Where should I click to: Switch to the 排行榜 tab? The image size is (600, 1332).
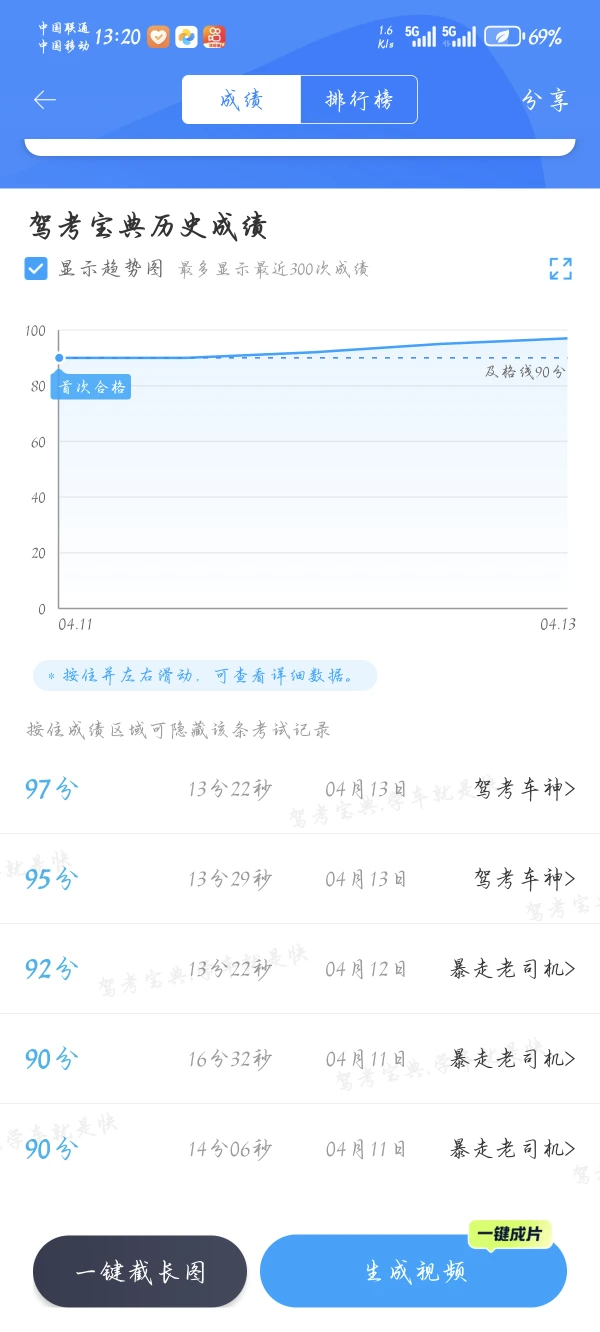click(359, 100)
